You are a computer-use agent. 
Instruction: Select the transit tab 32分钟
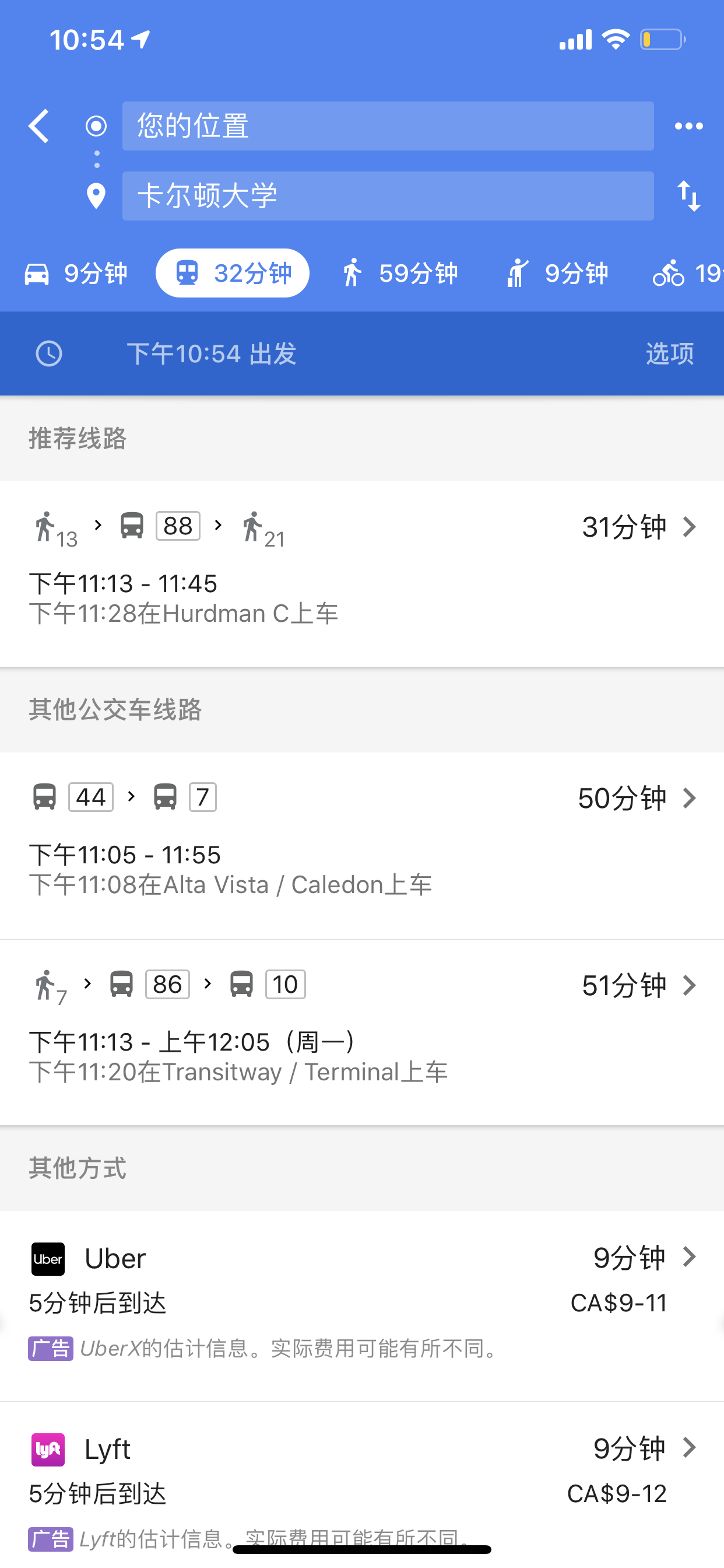[x=233, y=274]
